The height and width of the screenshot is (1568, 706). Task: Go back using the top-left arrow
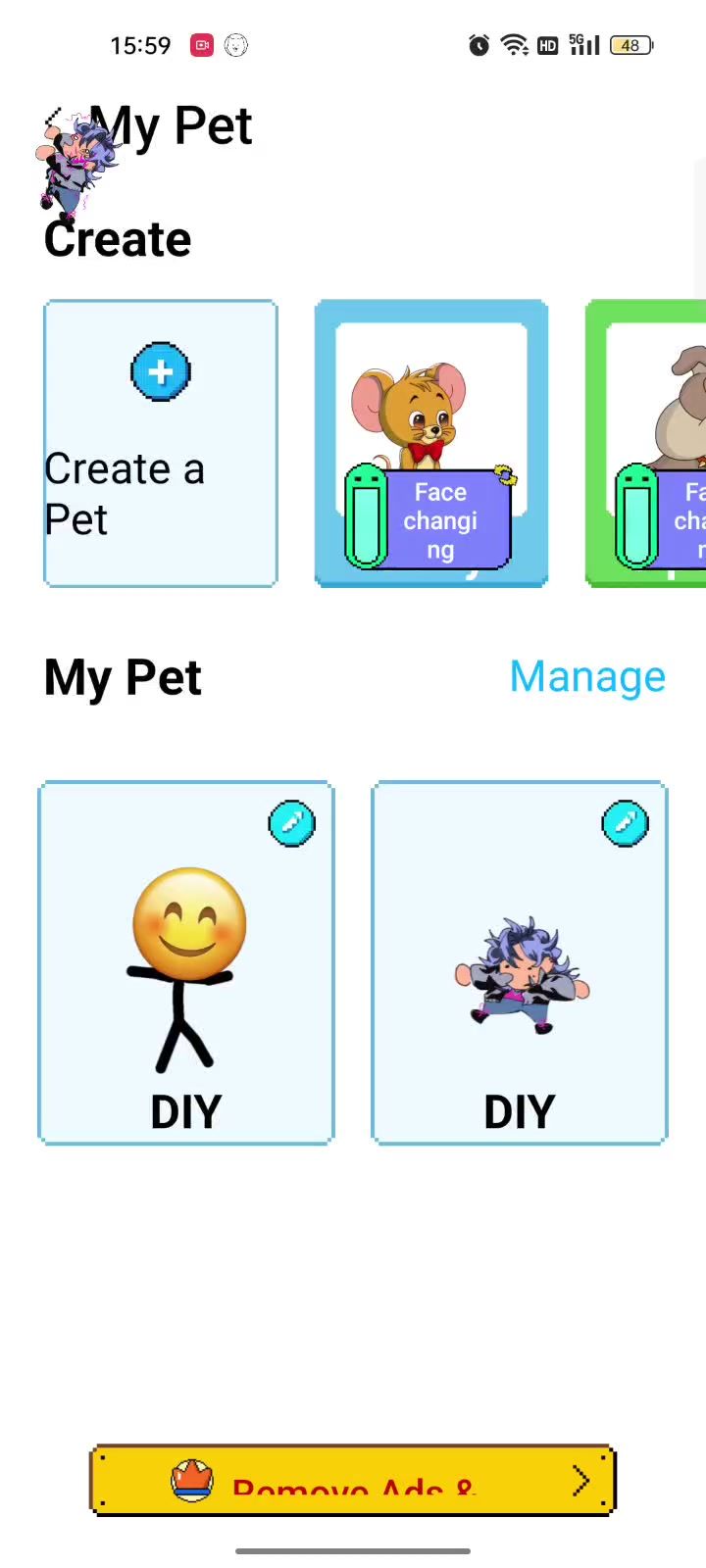(55, 123)
